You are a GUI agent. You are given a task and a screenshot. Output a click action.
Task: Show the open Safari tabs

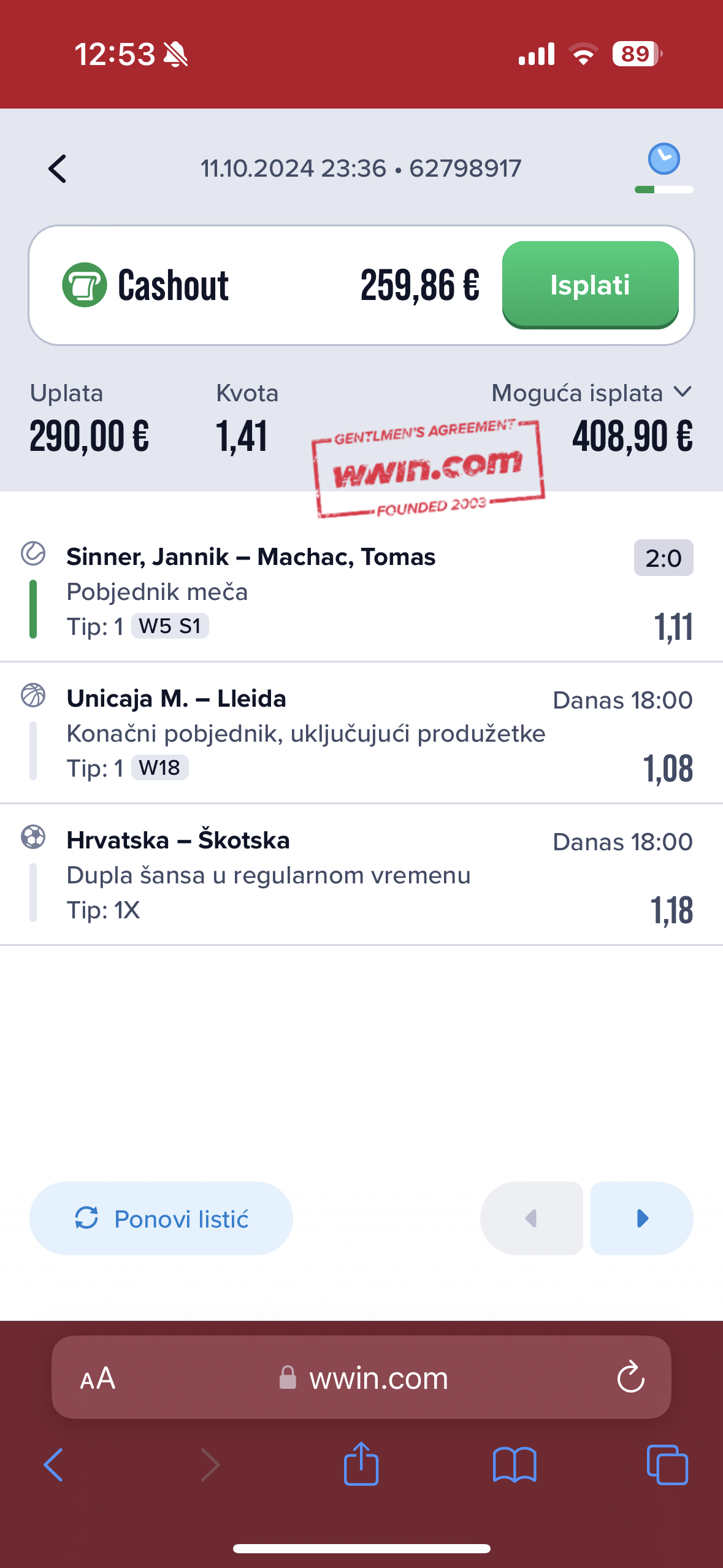click(x=667, y=1465)
